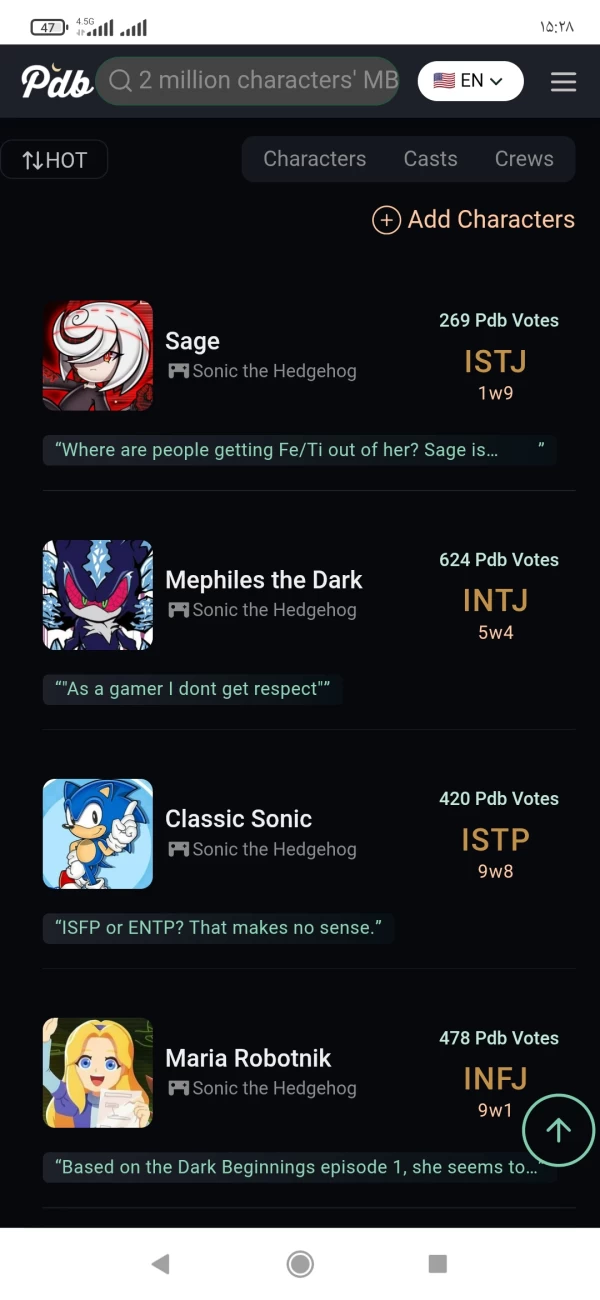Open the EN language dropdown
600x1300 pixels.
(x=470, y=81)
